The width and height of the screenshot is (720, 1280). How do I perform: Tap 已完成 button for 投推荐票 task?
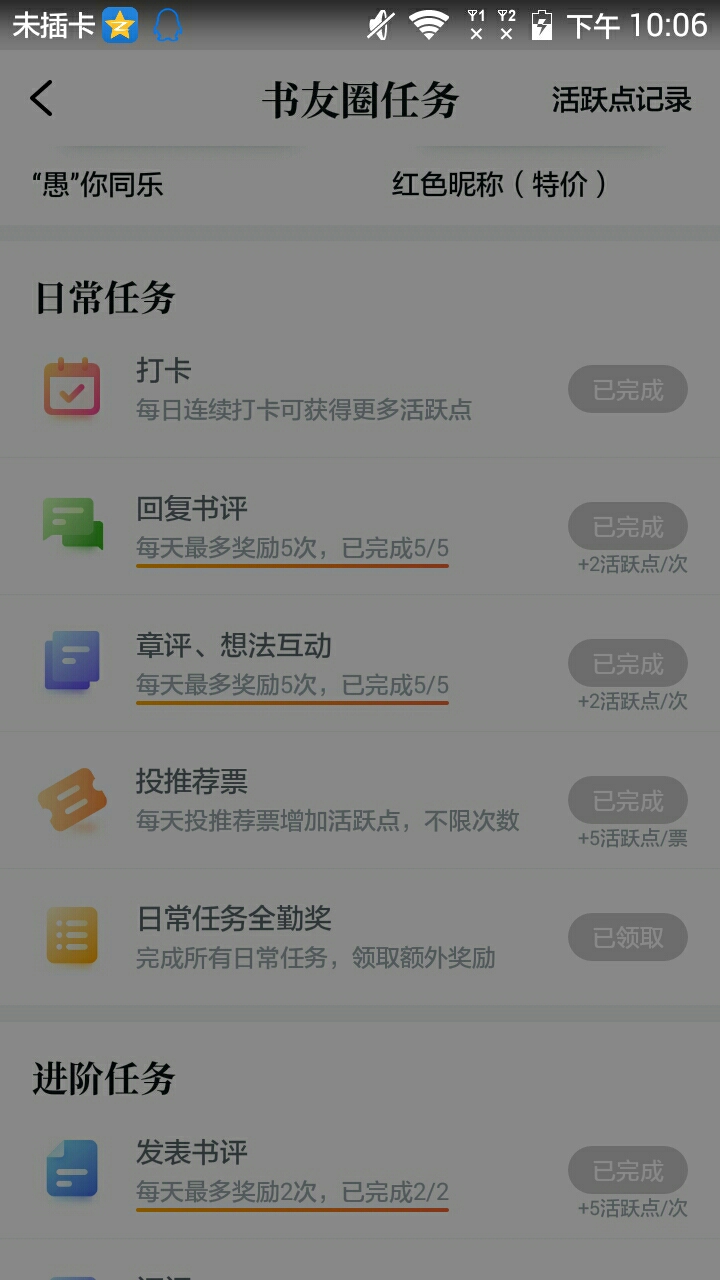(x=628, y=800)
